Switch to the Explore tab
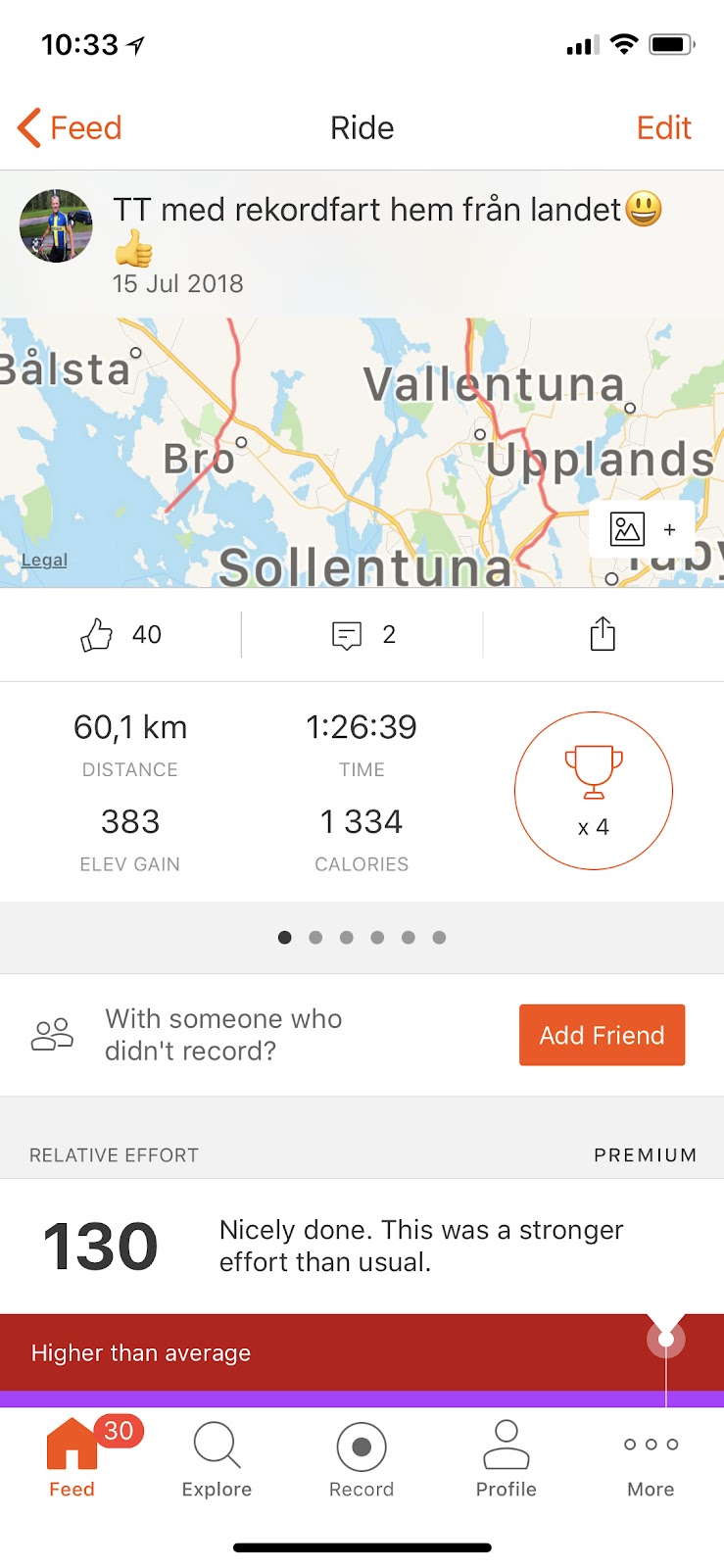724x1568 pixels. (x=217, y=1459)
